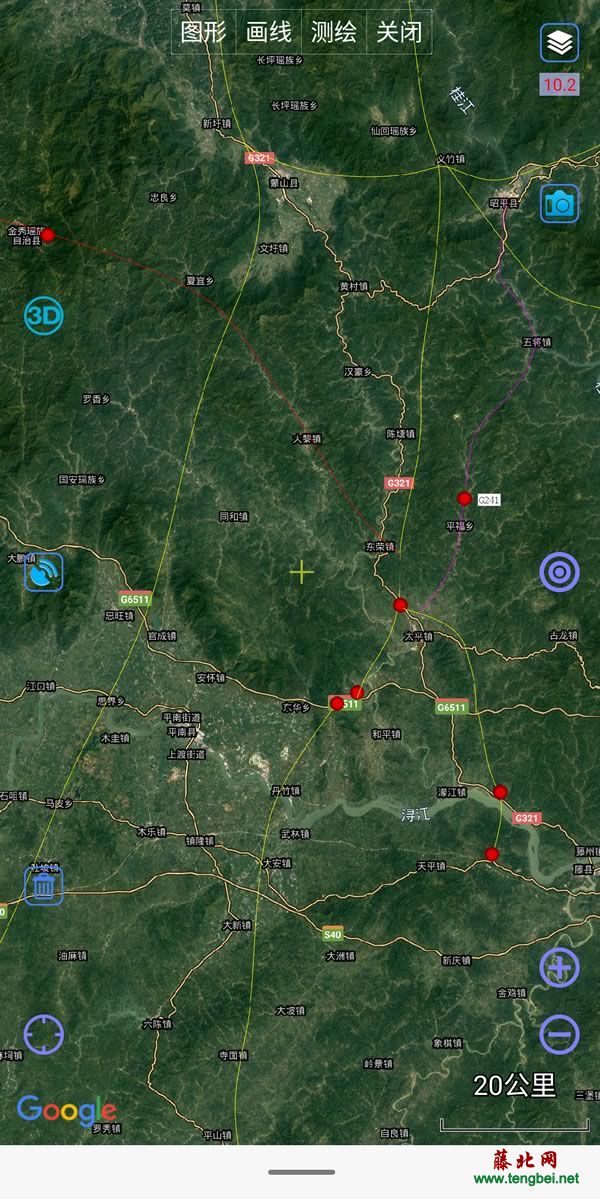The height and width of the screenshot is (1199, 600).
Task: Take a map snapshot with camera icon
Action: (559, 203)
